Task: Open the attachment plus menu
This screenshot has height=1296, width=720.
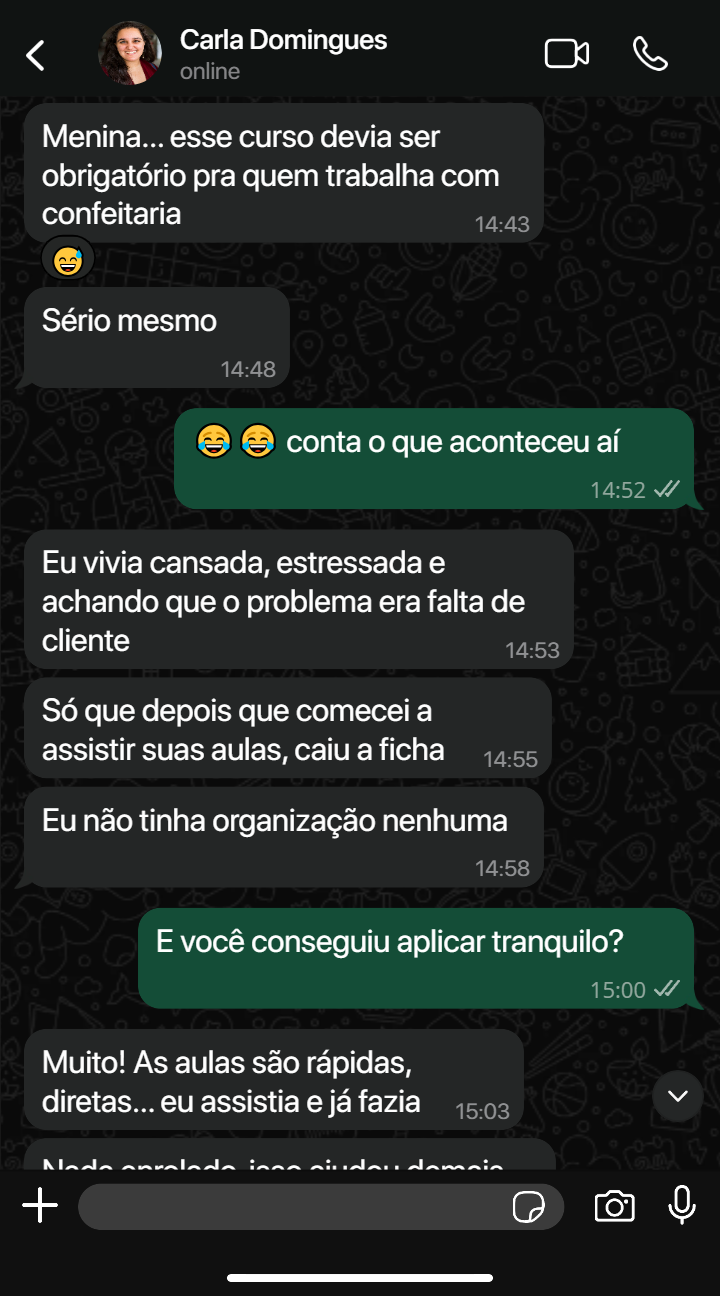Action: tap(40, 1206)
